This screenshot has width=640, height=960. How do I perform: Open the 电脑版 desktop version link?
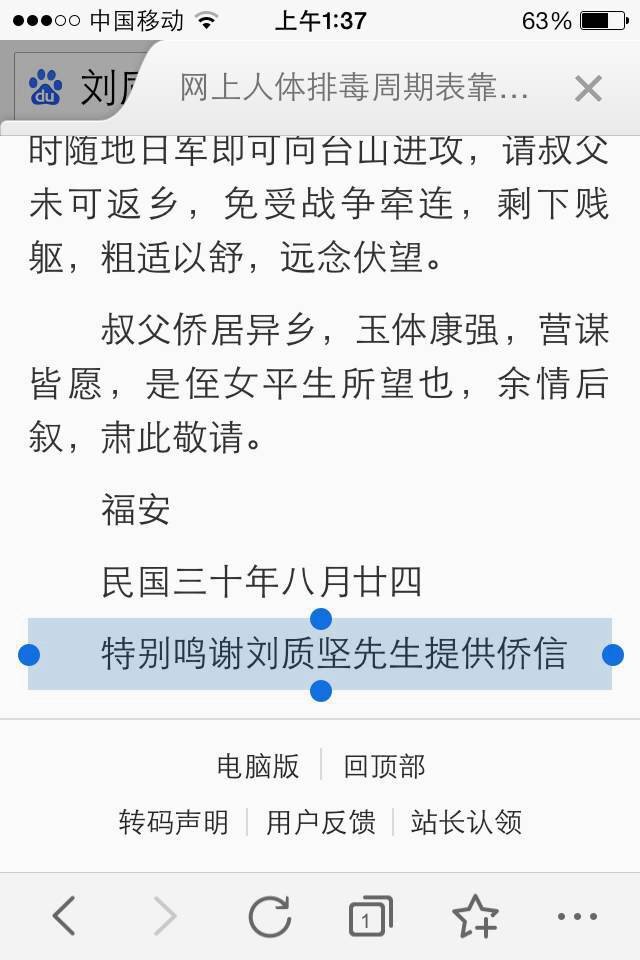tap(258, 766)
